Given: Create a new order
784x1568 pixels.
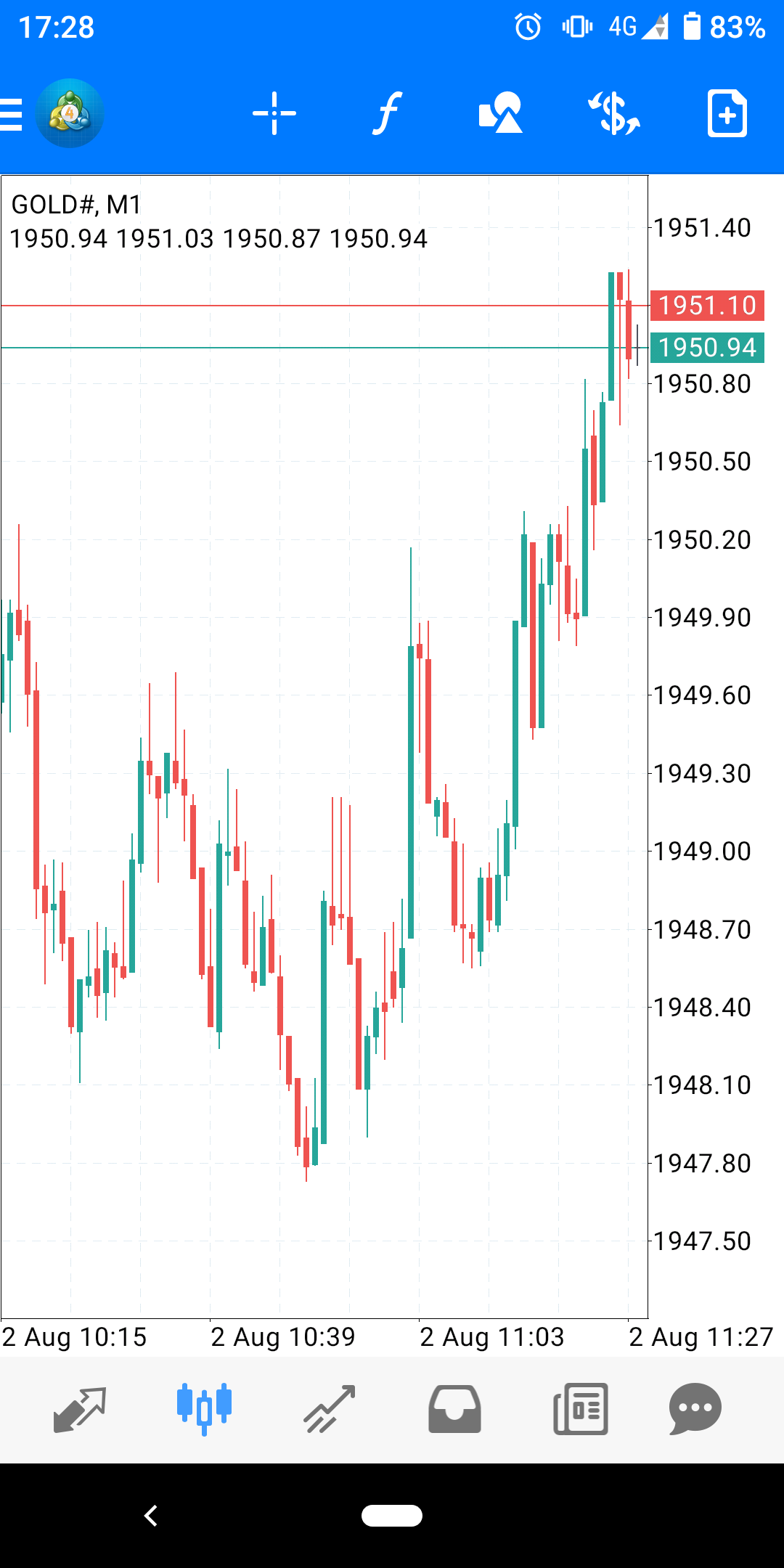Looking at the screenshot, I should [x=727, y=114].
